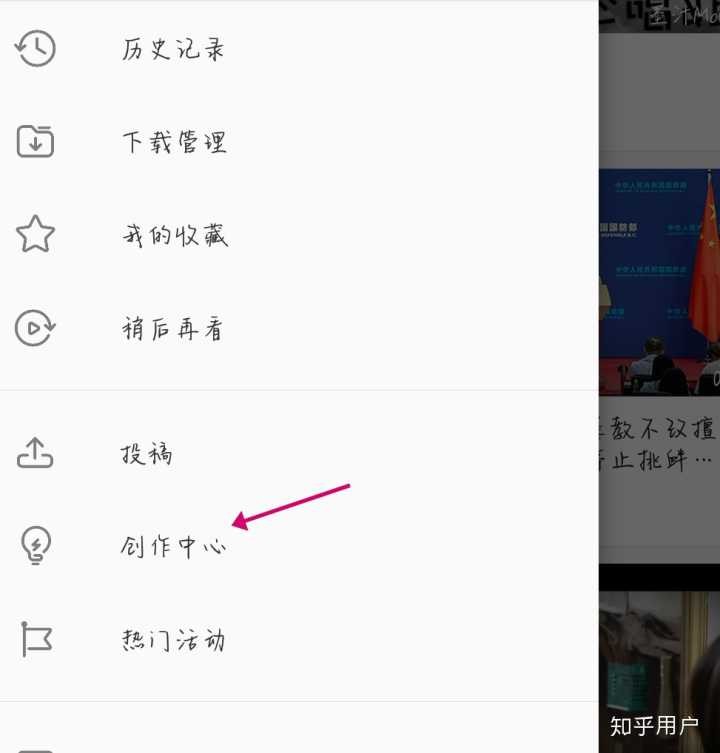The width and height of the screenshot is (720, 753).
Task: Go to 下载管理 download manager
Action: pyautogui.click(x=174, y=143)
